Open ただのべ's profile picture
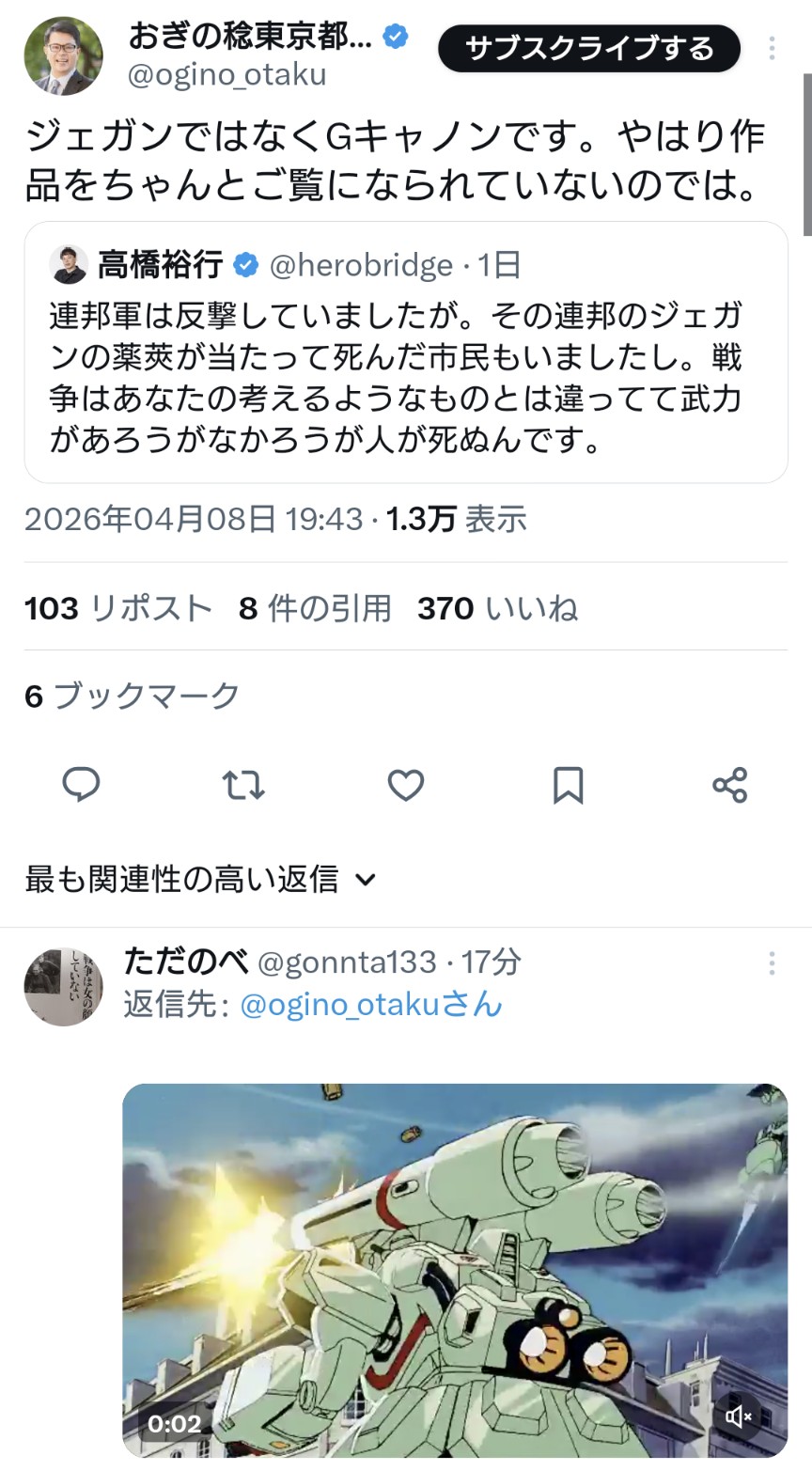Screen dimensions: 812x1471 tap(63, 986)
